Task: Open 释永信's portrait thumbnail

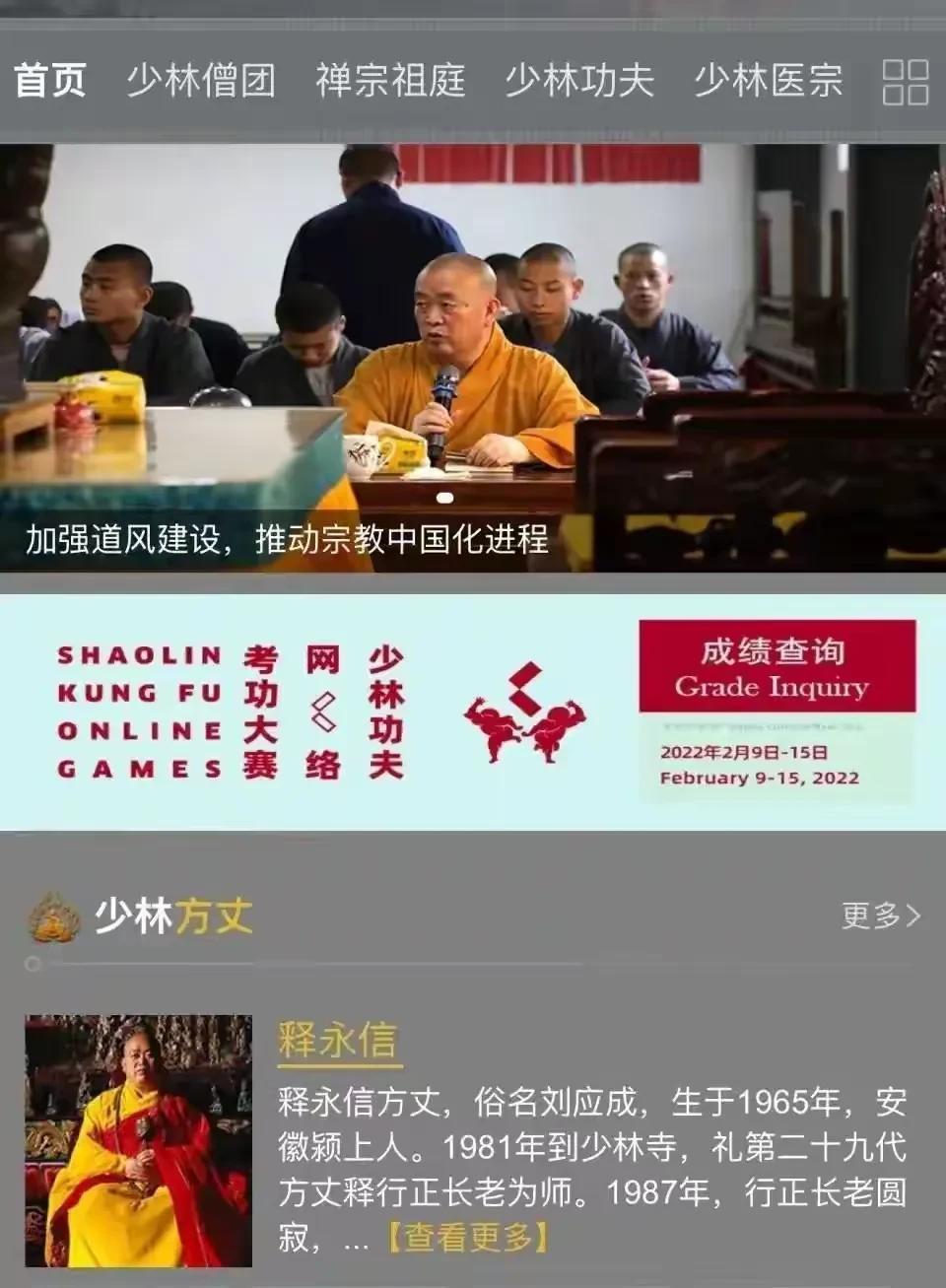Action: (138, 1140)
